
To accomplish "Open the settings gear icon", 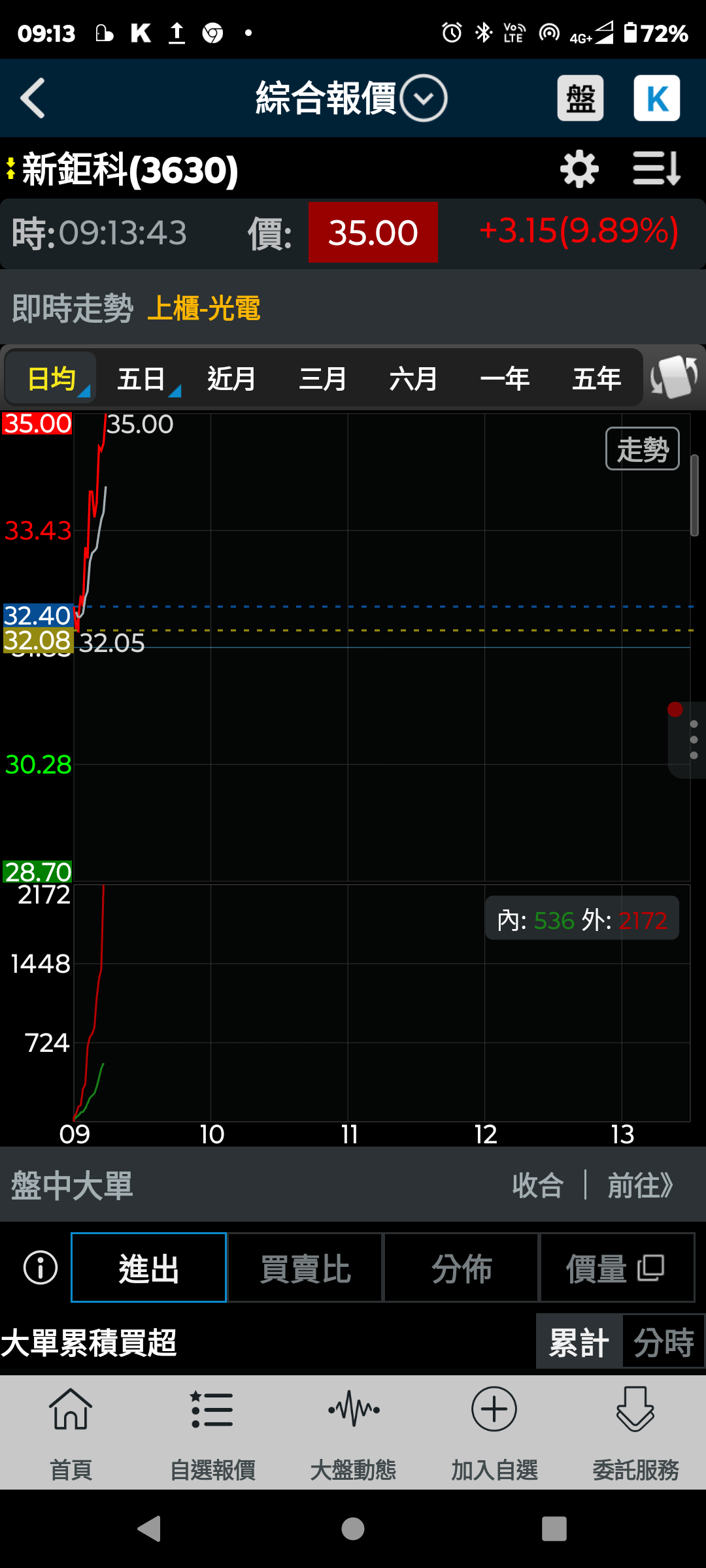I will click(579, 170).
